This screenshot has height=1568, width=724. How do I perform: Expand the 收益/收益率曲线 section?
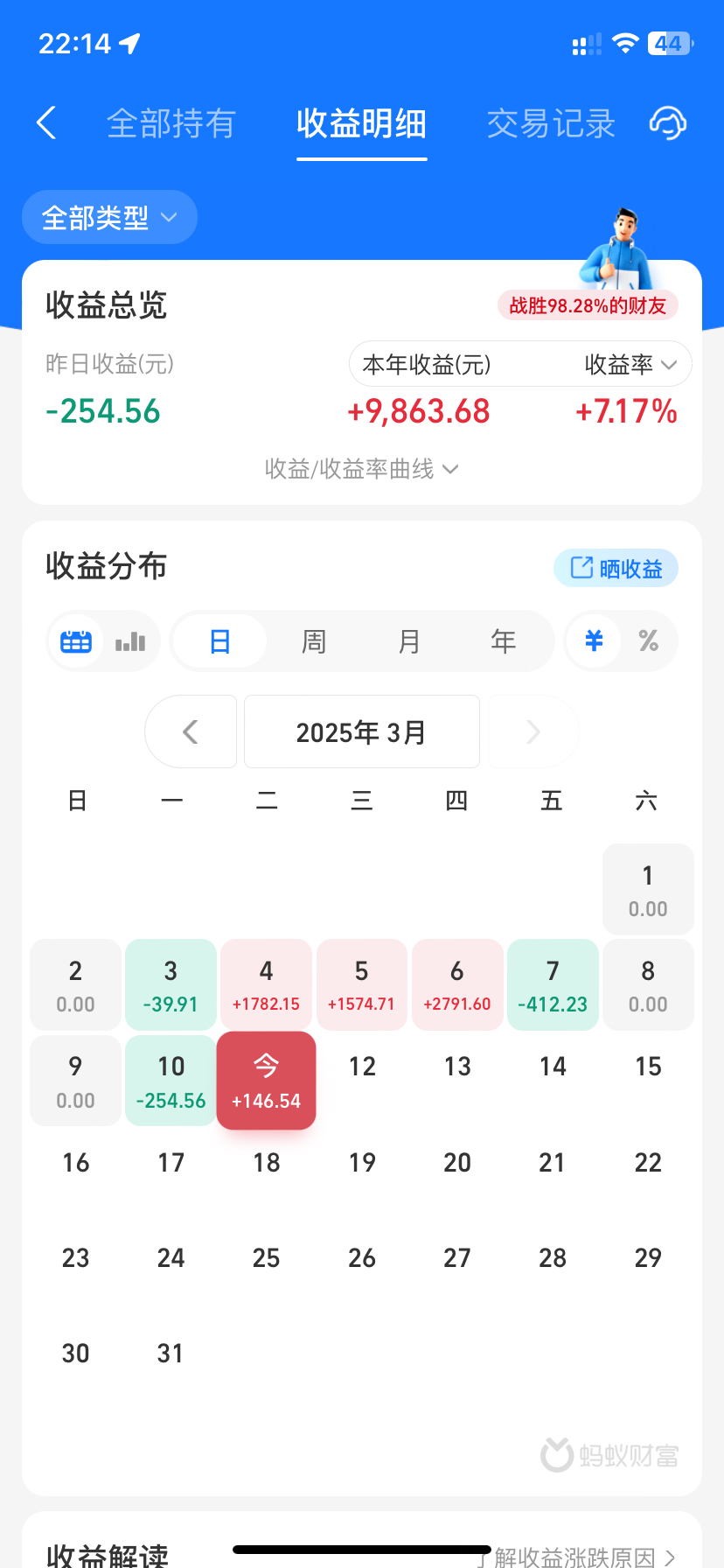click(361, 469)
